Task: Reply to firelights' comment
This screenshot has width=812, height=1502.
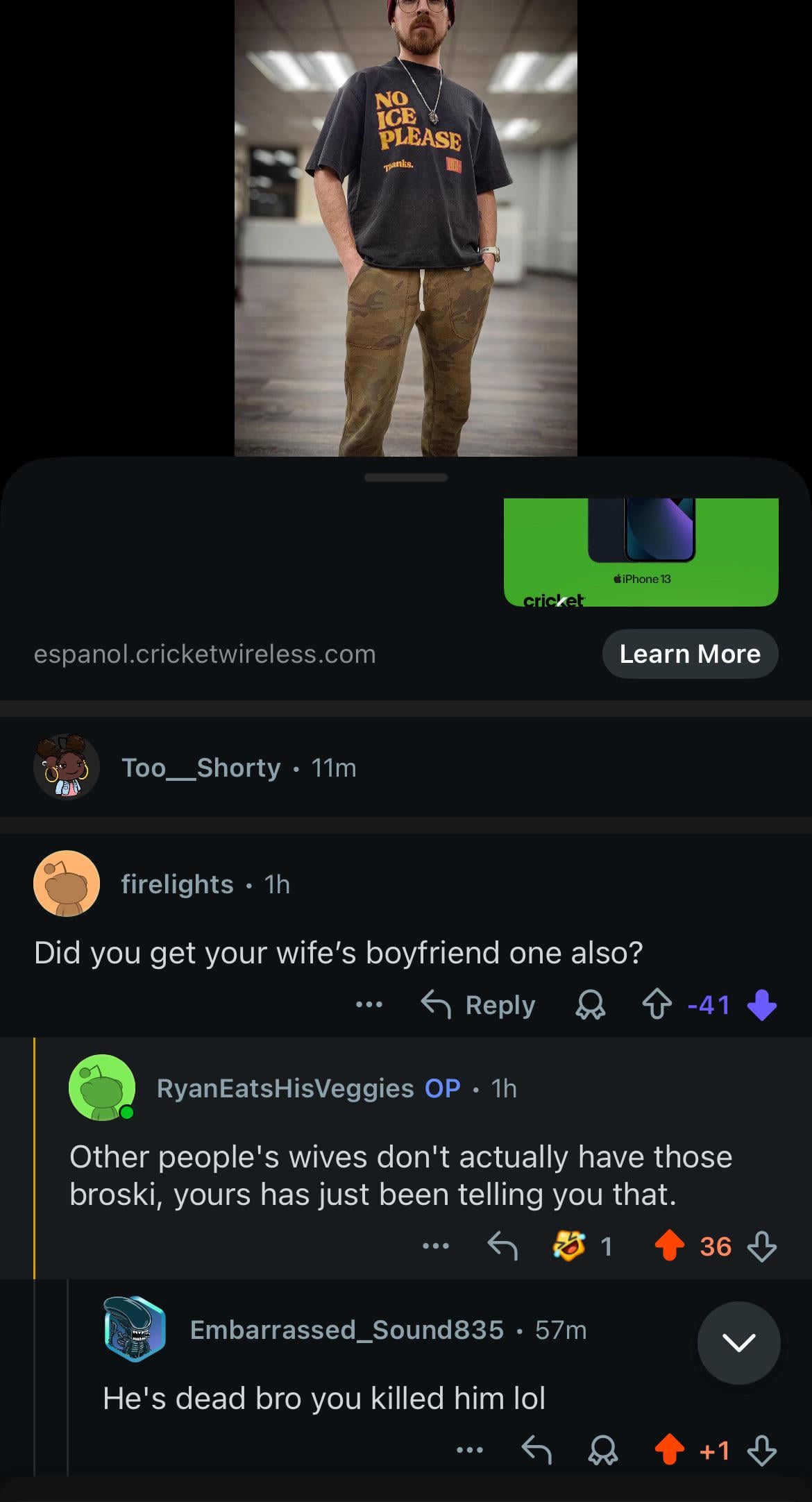Action: pos(479,1005)
